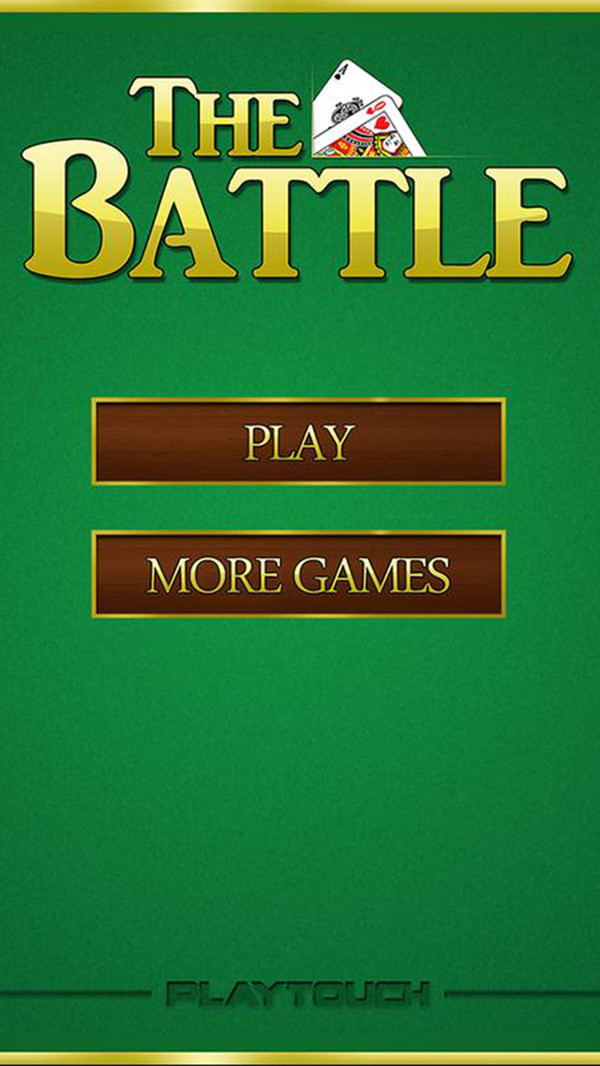Start the game with the Play button
This screenshot has width=600, height=1066.
(x=298, y=442)
